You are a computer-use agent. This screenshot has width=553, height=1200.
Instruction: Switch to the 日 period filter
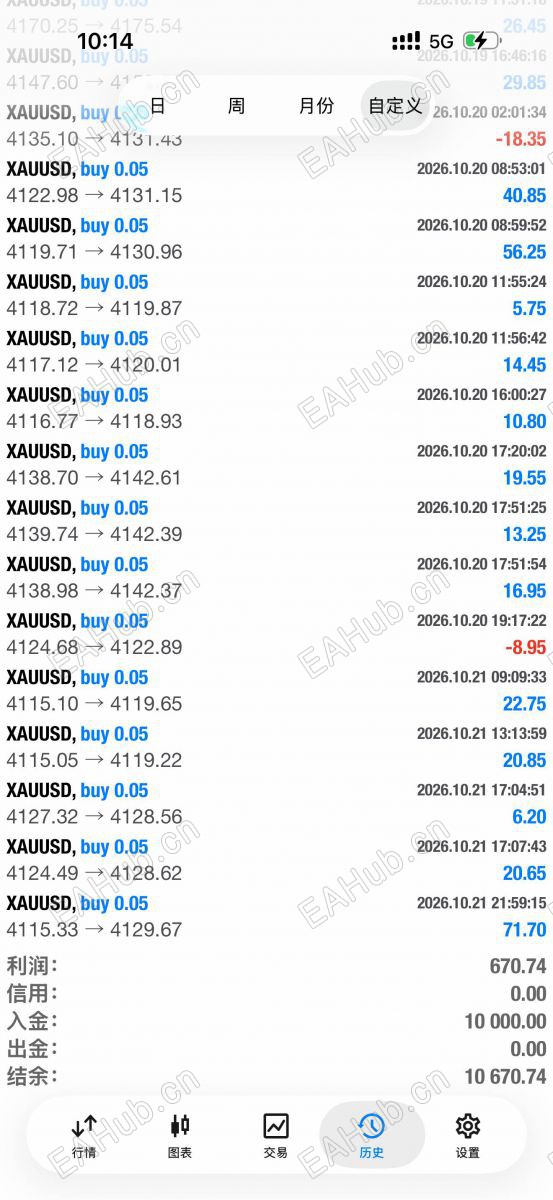[158, 105]
